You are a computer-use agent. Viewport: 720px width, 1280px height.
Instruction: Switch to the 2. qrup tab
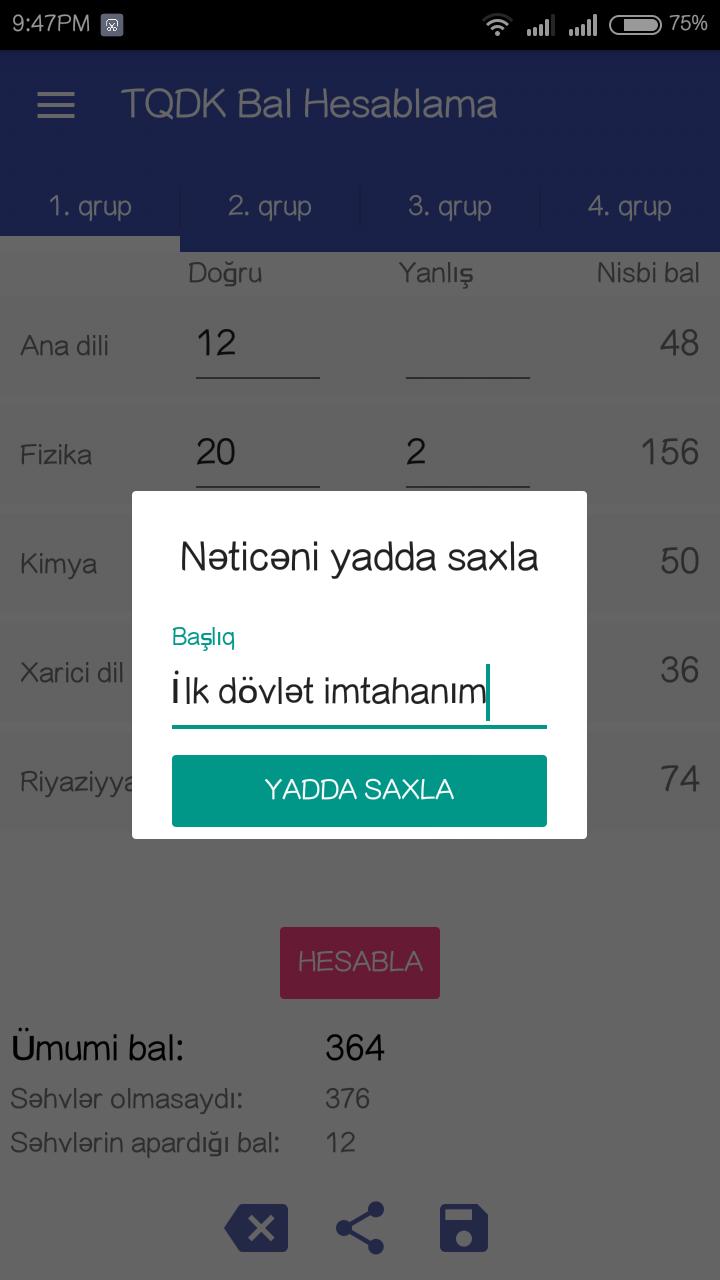point(270,207)
